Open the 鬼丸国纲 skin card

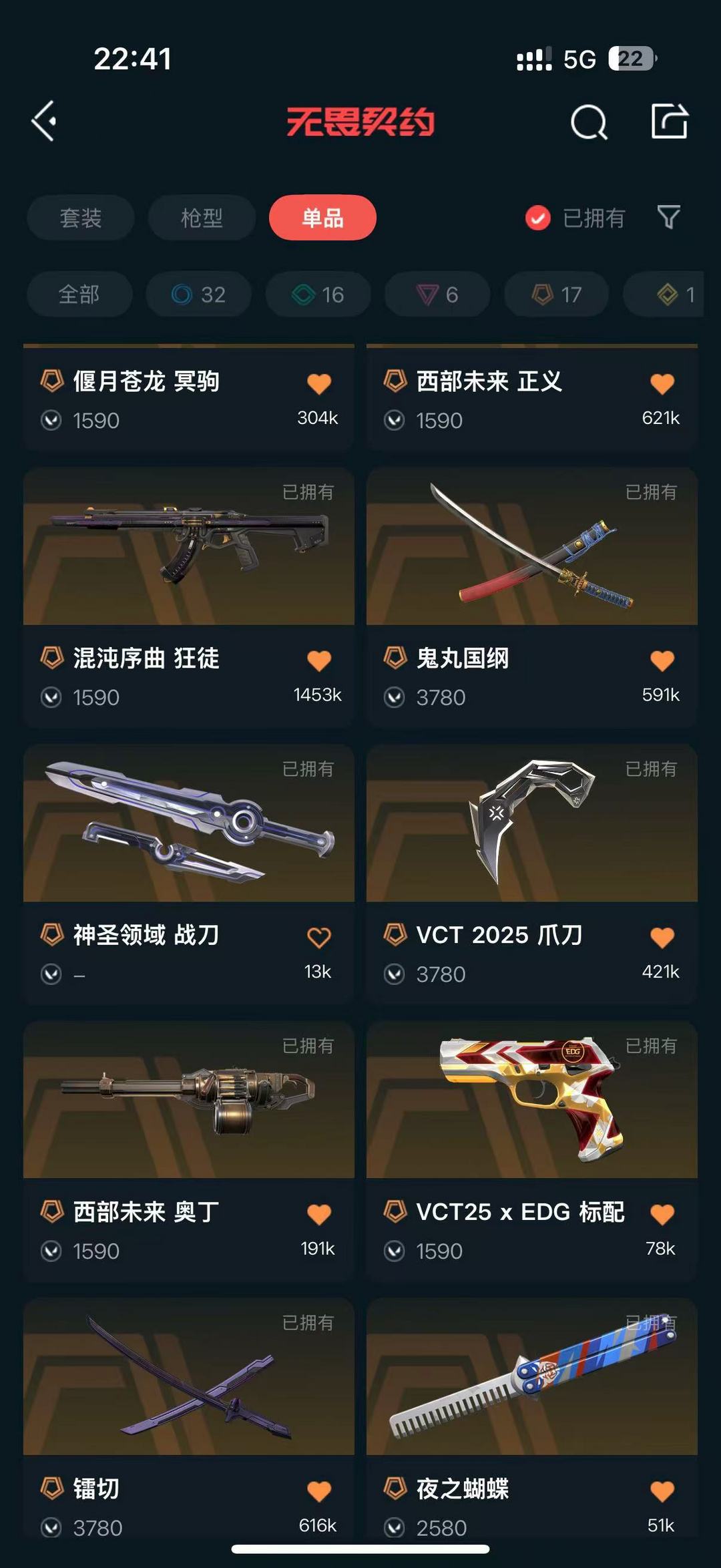pyautogui.click(x=532, y=597)
